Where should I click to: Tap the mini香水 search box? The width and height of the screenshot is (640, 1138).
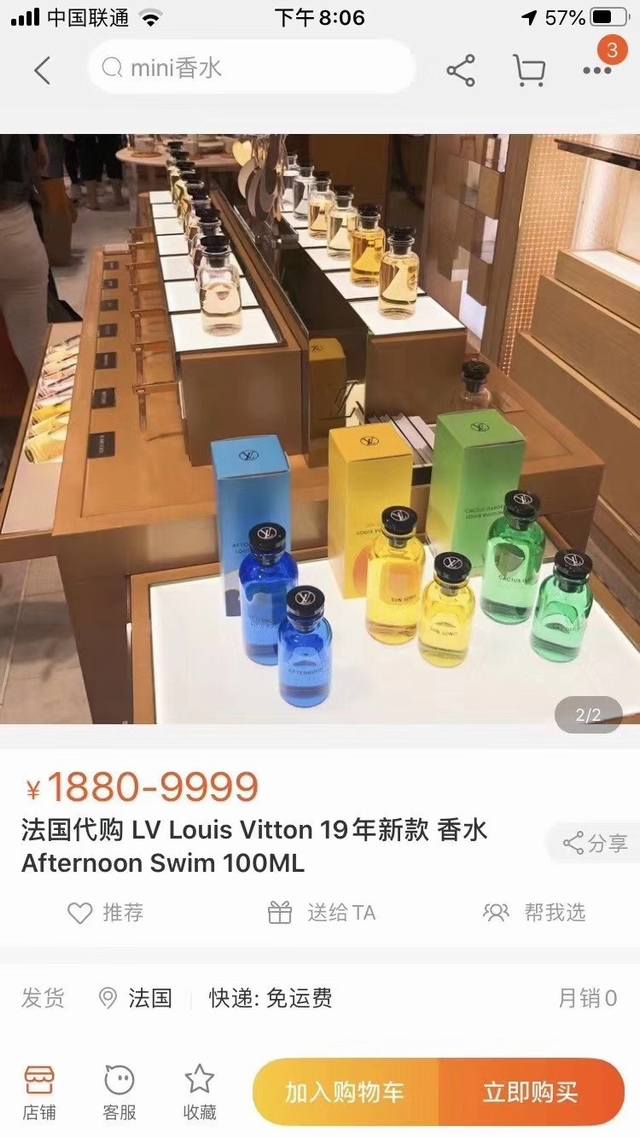(x=250, y=68)
